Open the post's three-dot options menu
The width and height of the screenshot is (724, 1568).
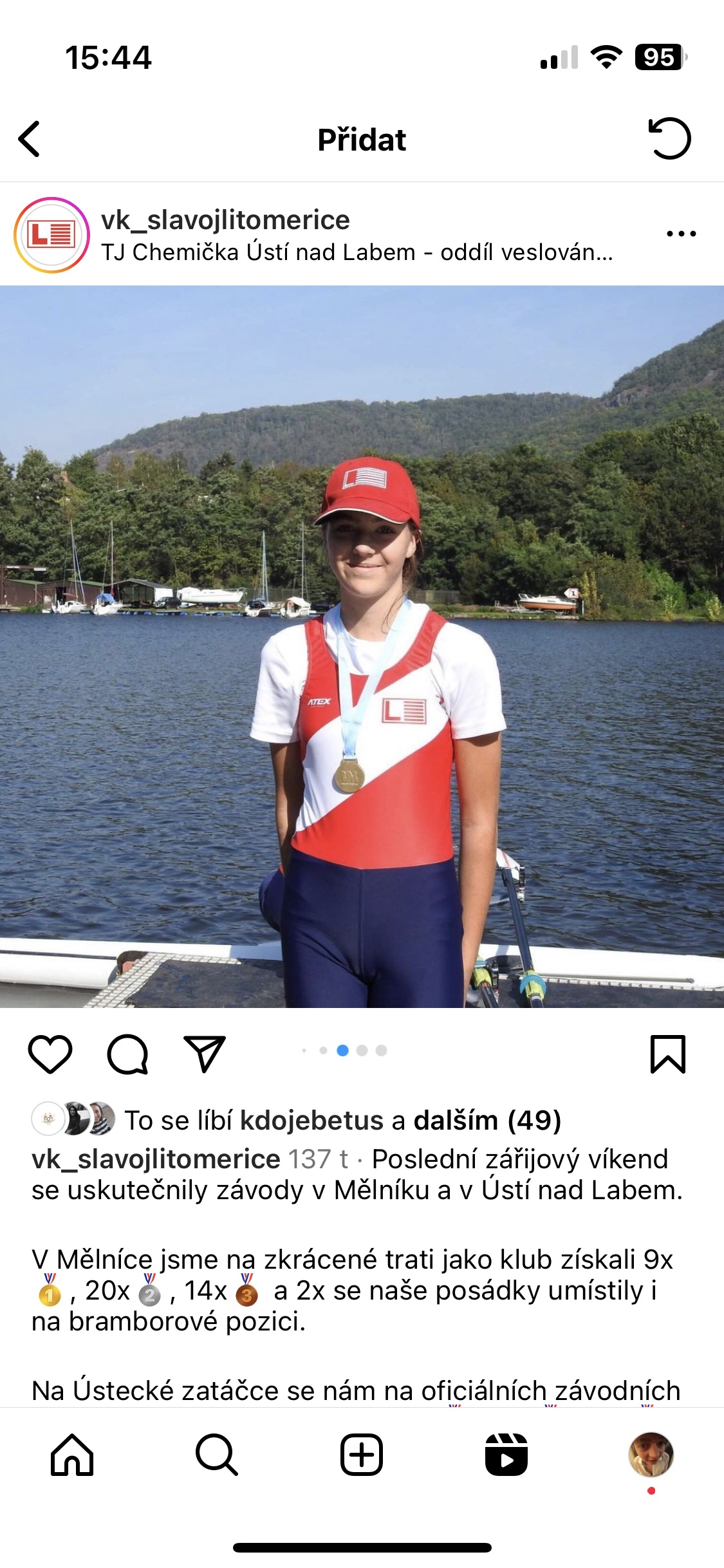tap(681, 234)
